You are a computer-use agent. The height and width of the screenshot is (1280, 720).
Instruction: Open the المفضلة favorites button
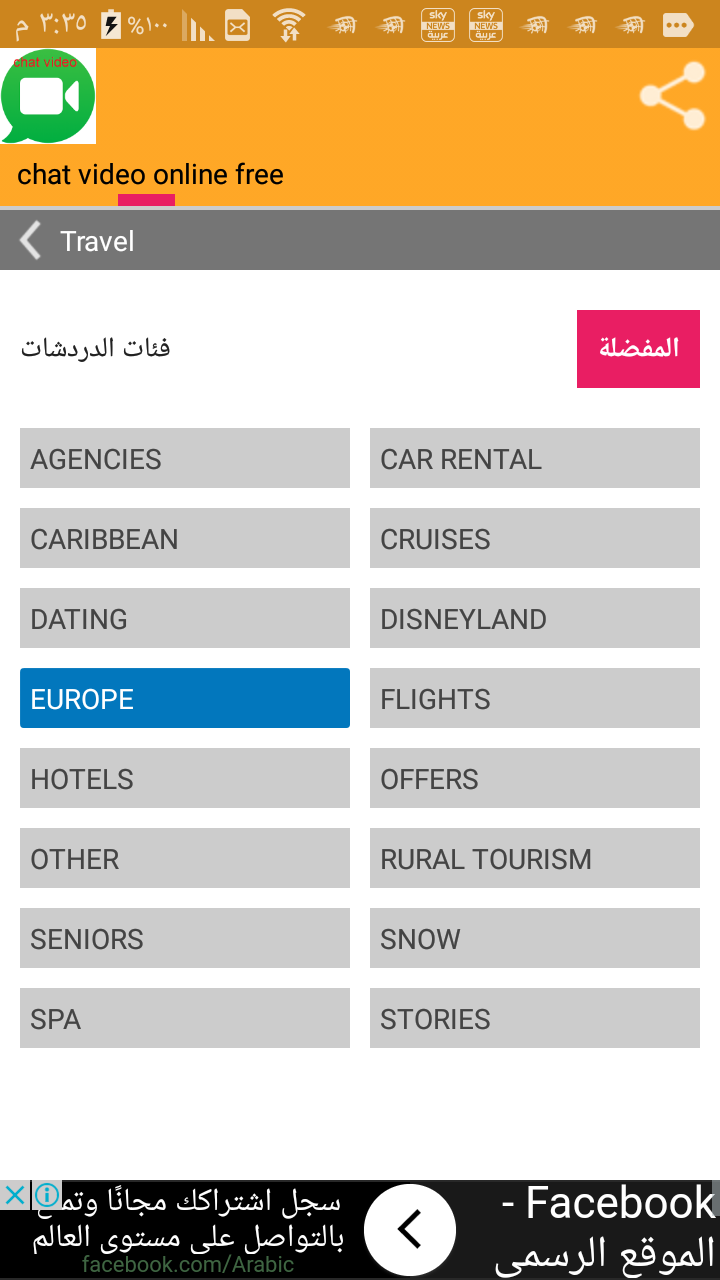click(638, 348)
